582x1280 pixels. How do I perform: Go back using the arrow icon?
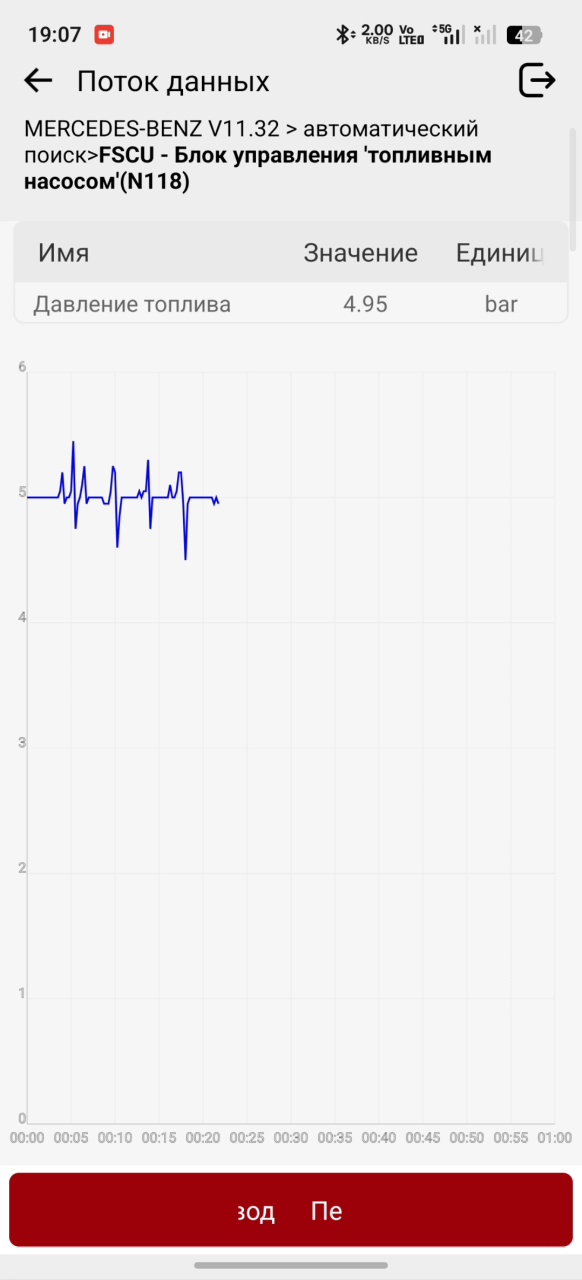pos(38,81)
